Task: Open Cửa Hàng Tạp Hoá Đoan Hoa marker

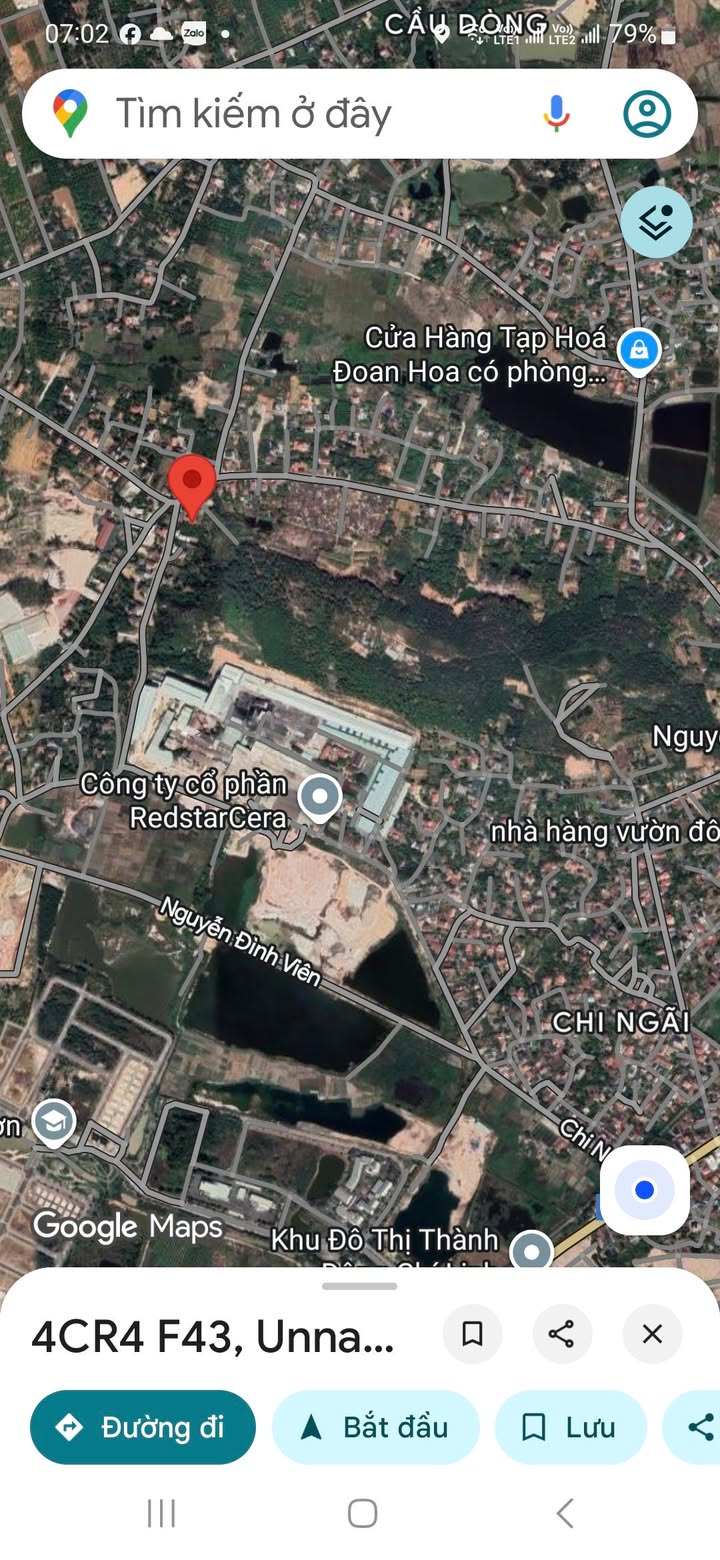Action: [x=638, y=351]
